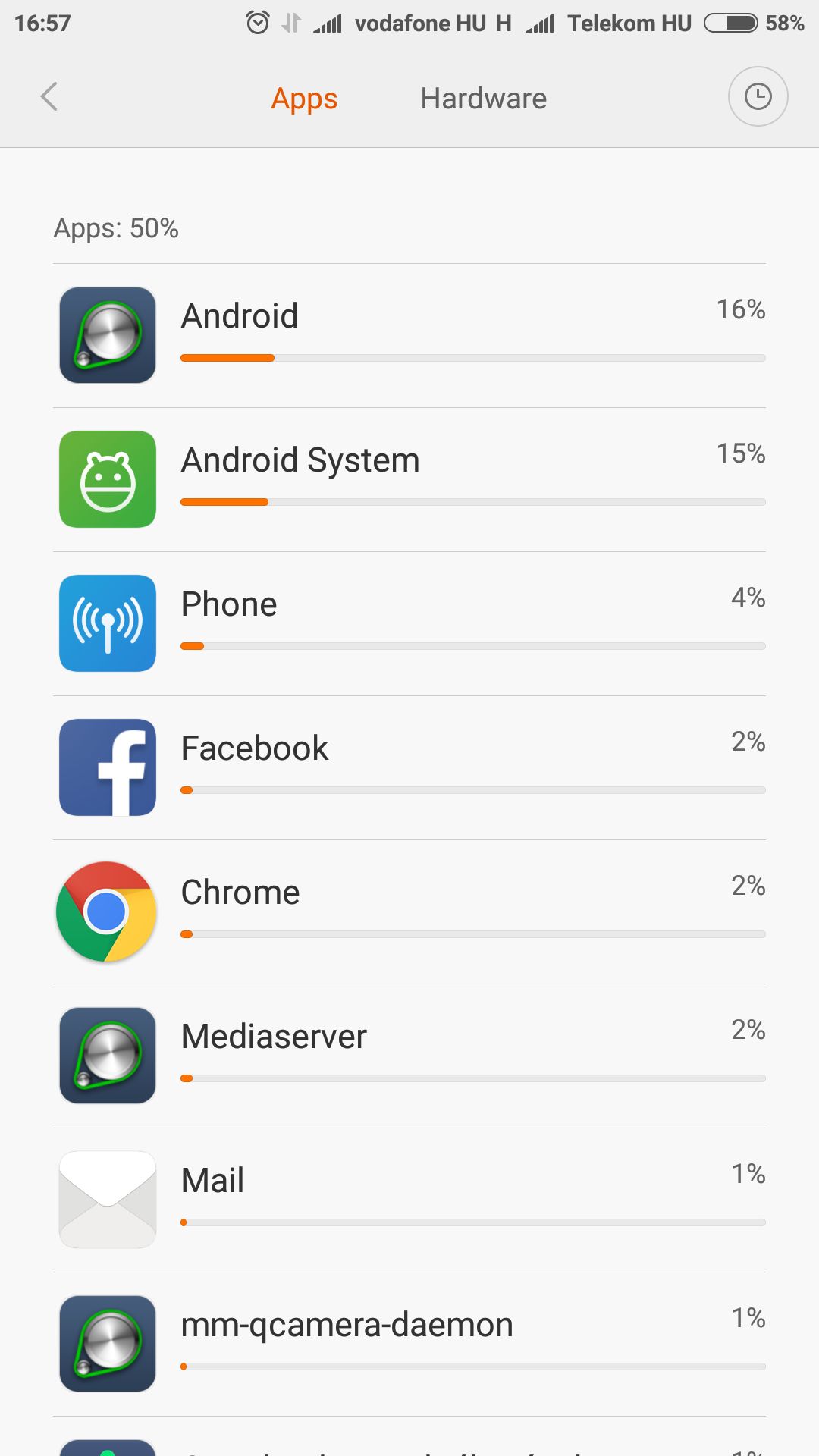
Task: Open the Mediaserver entry
Action: [409, 1056]
